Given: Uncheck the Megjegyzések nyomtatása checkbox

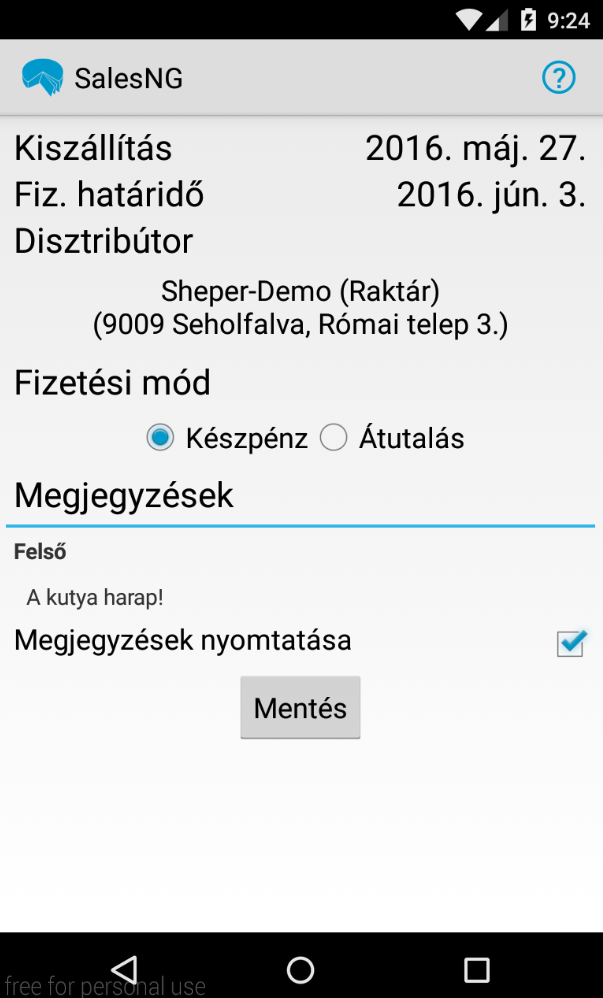Looking at the screenshot, I should pos(570,643).
